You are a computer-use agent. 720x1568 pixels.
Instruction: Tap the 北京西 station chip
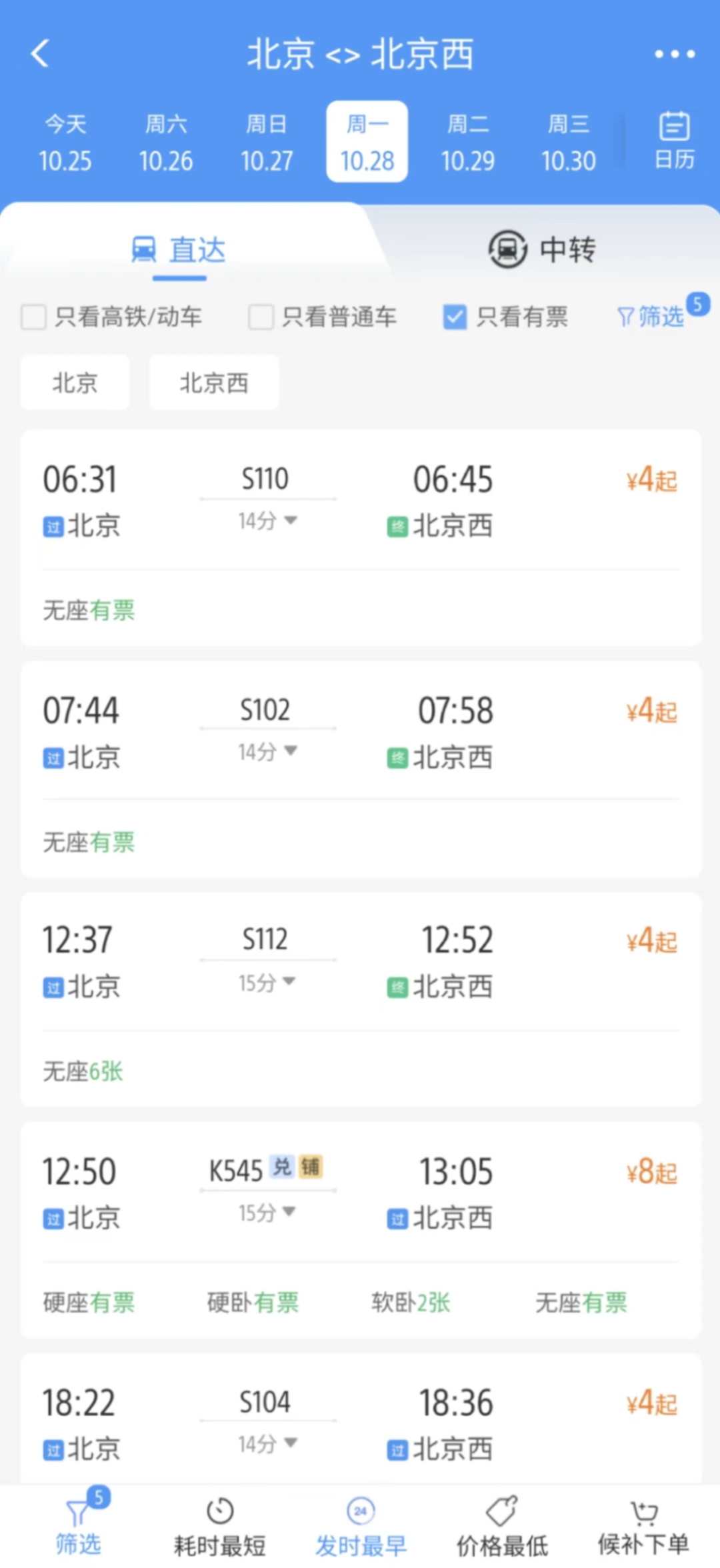(x=214, y=383)
